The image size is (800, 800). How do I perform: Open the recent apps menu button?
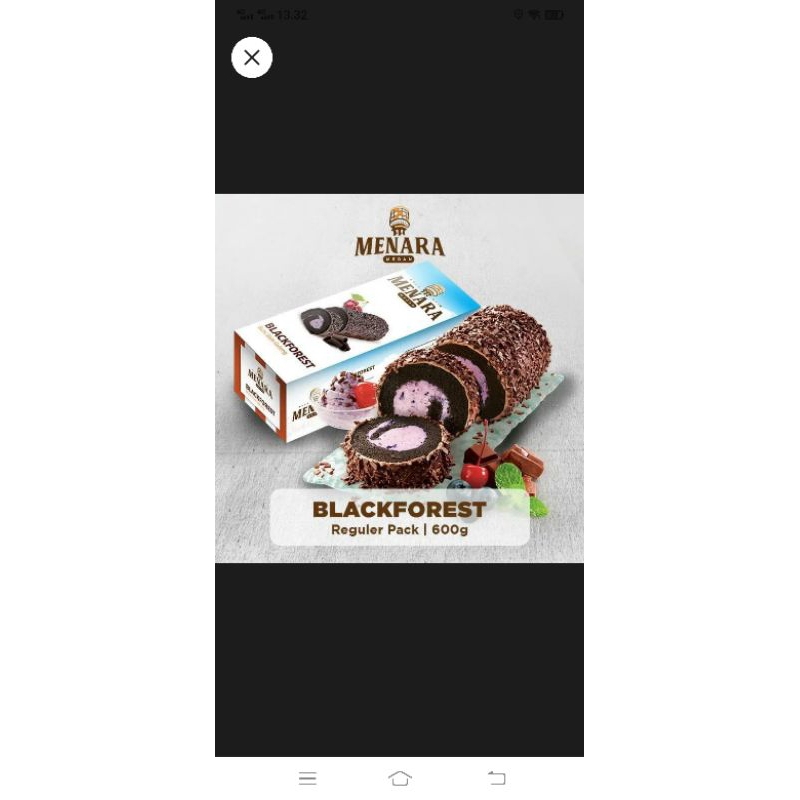(x=307, y=778)
